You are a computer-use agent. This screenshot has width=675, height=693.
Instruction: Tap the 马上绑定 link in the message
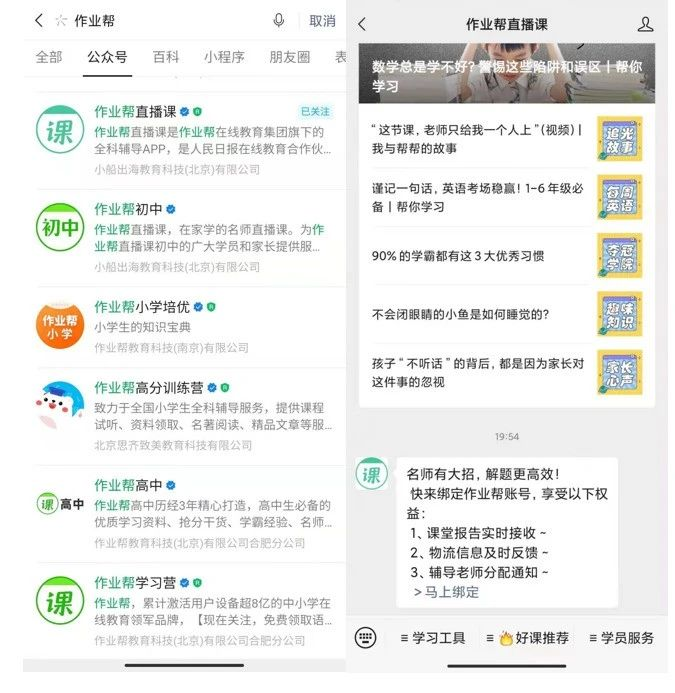click(x=446, y=592)
